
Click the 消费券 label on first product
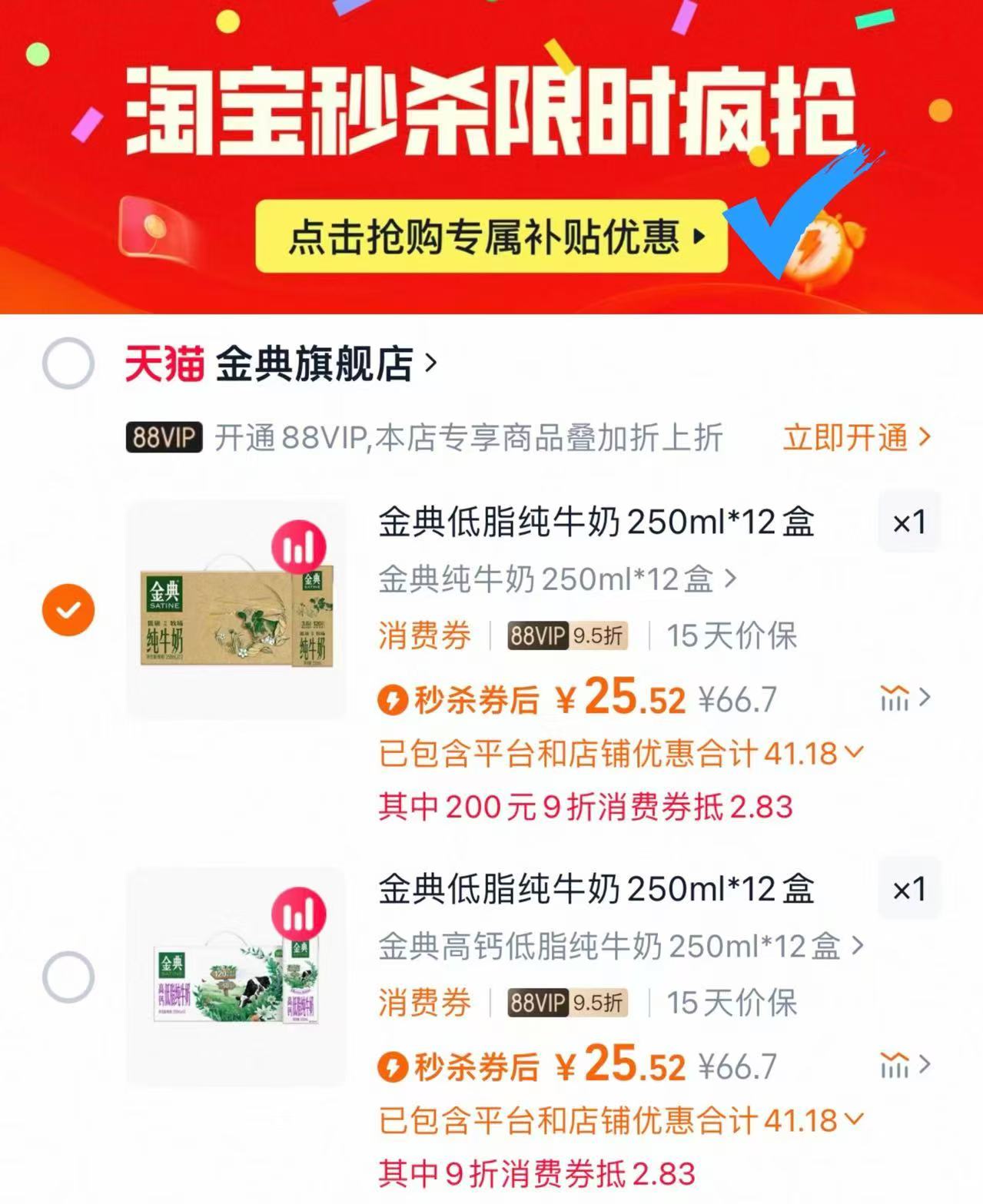click(x=423, y=635)
